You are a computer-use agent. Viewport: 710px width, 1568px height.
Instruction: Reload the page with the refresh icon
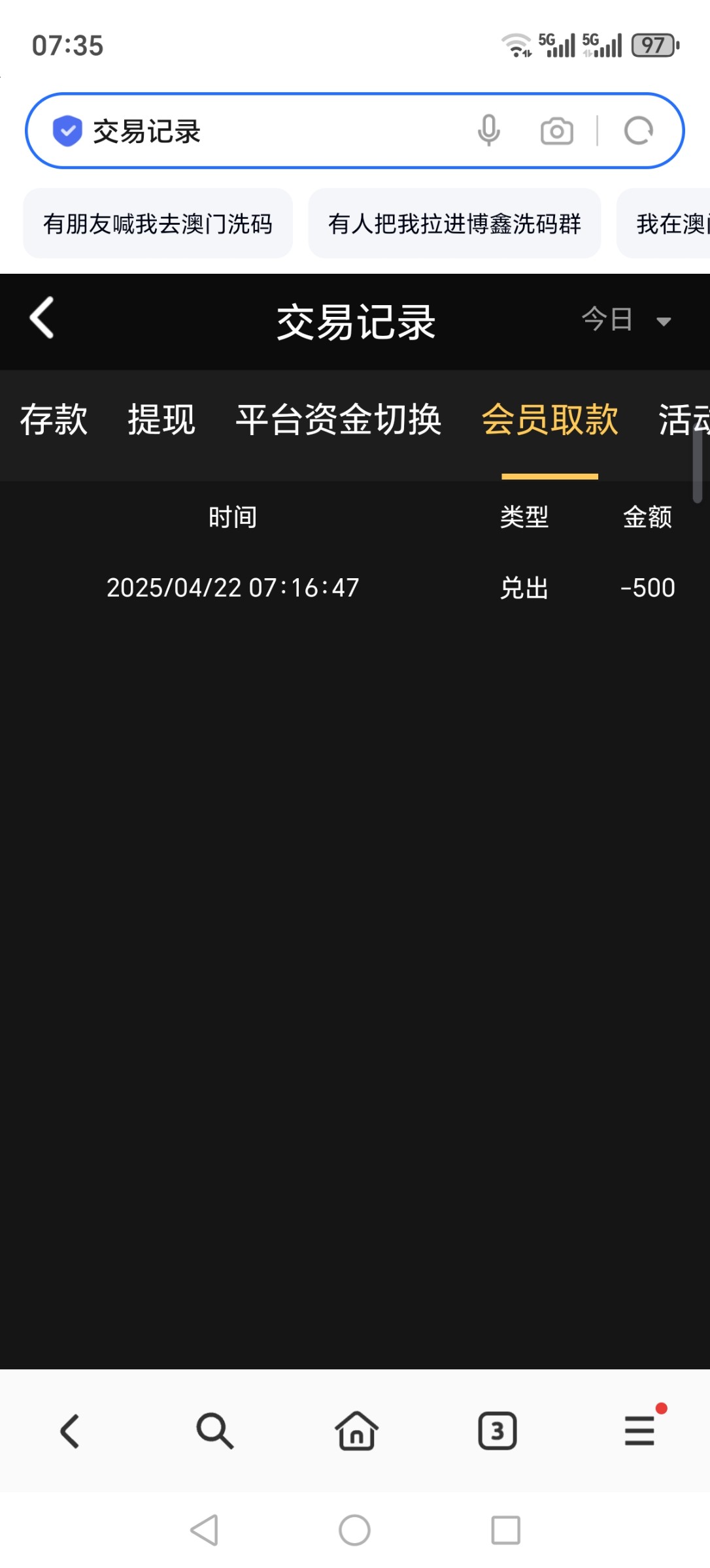pyautogui.click(x=638, y=131)
